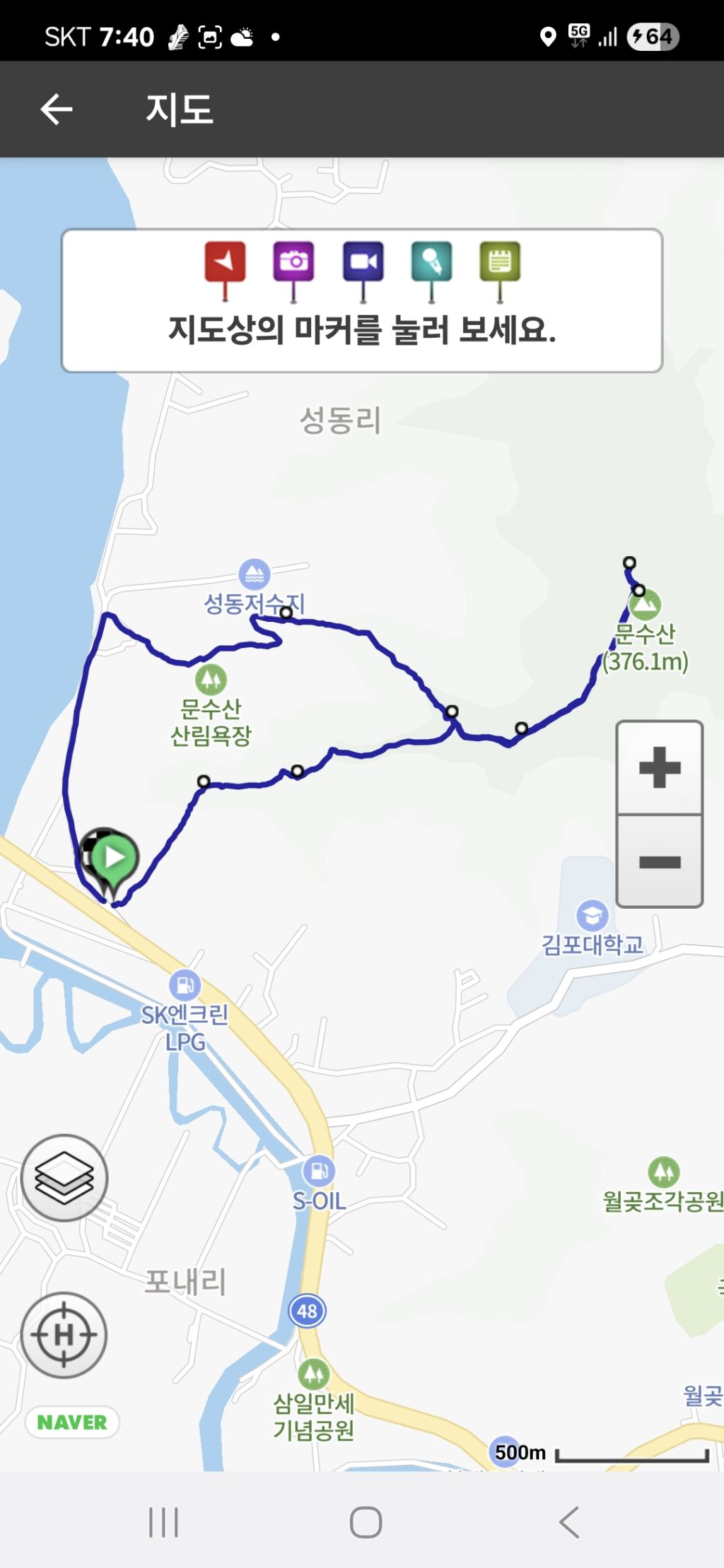Select the 삼일만세 기념공원 park marker

pos(313,1374)
